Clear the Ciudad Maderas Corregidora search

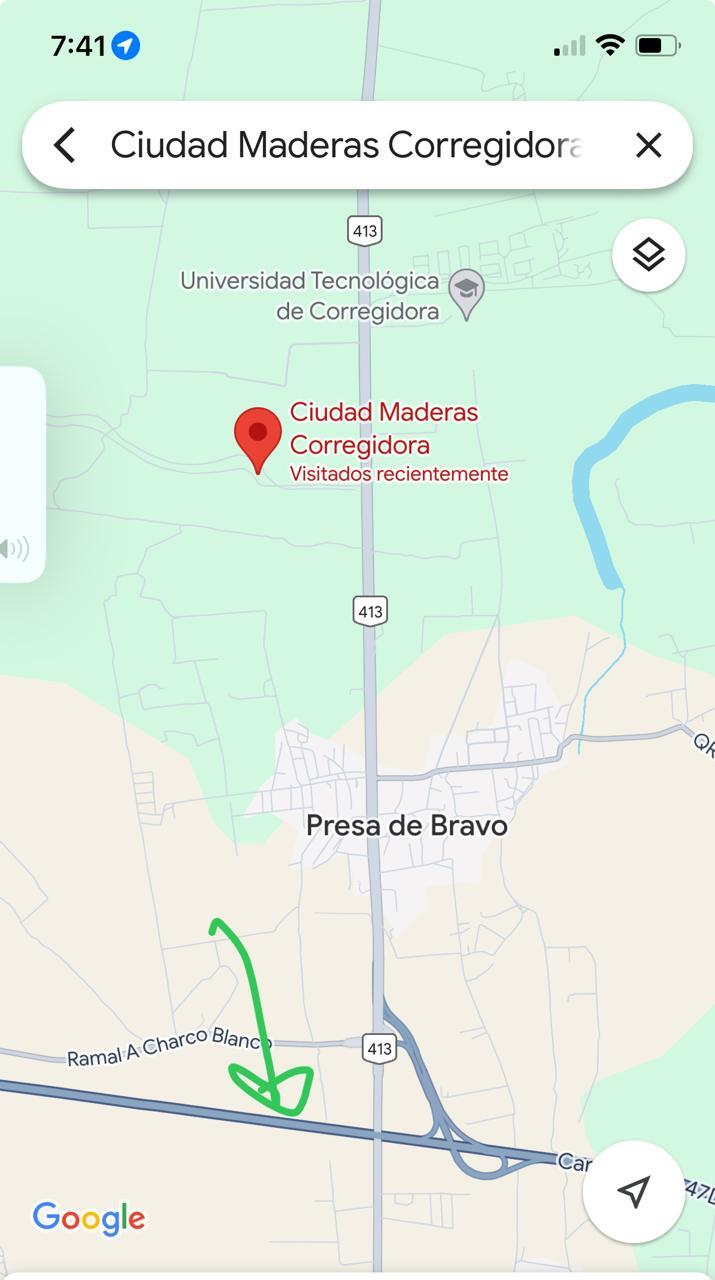click(x=648, y=145)
